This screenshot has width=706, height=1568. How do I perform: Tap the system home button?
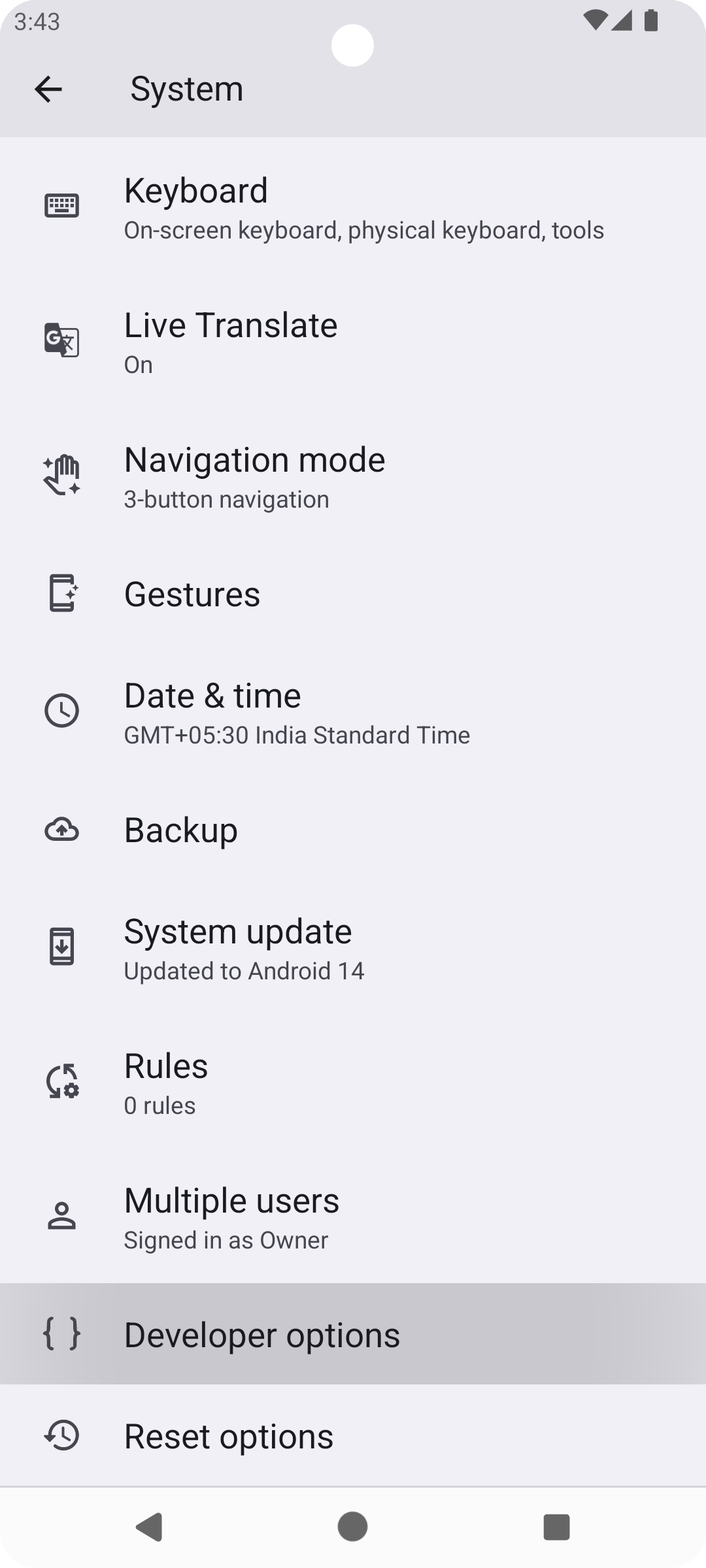[352, 1527]
